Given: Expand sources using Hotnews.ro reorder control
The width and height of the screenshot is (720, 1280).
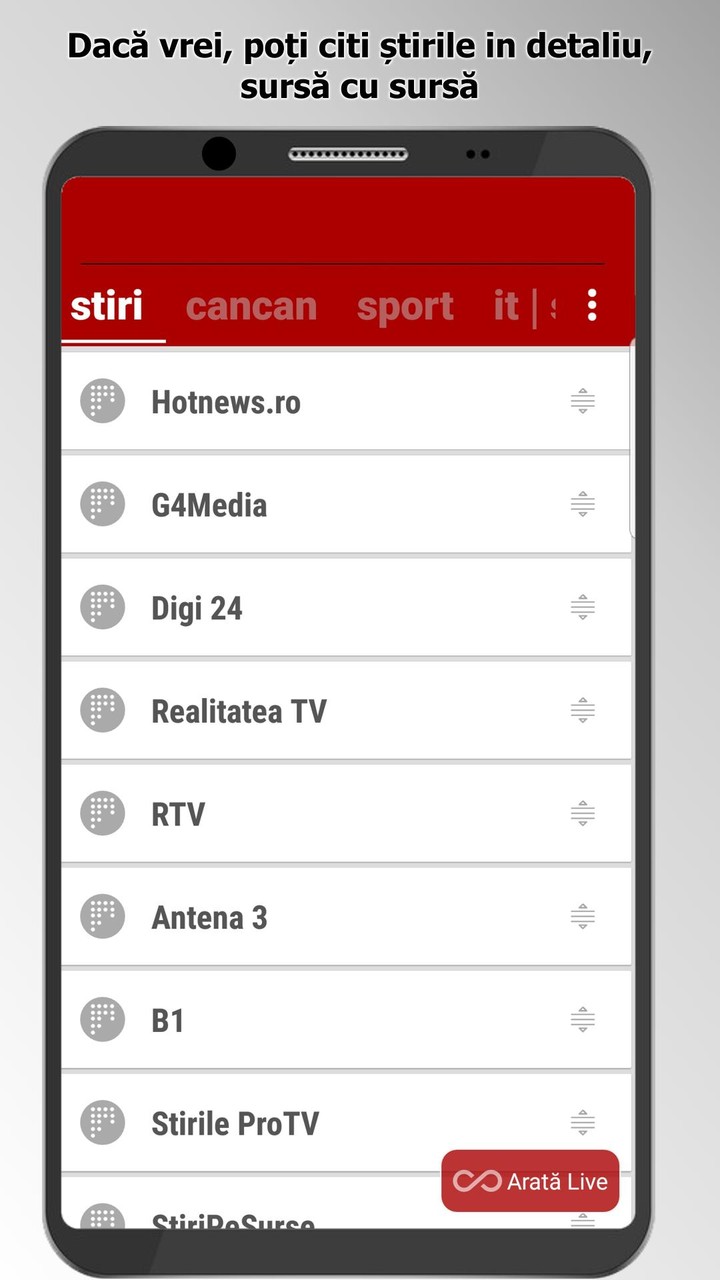Looking at the screenshot, I should click(x=581, y=400).
